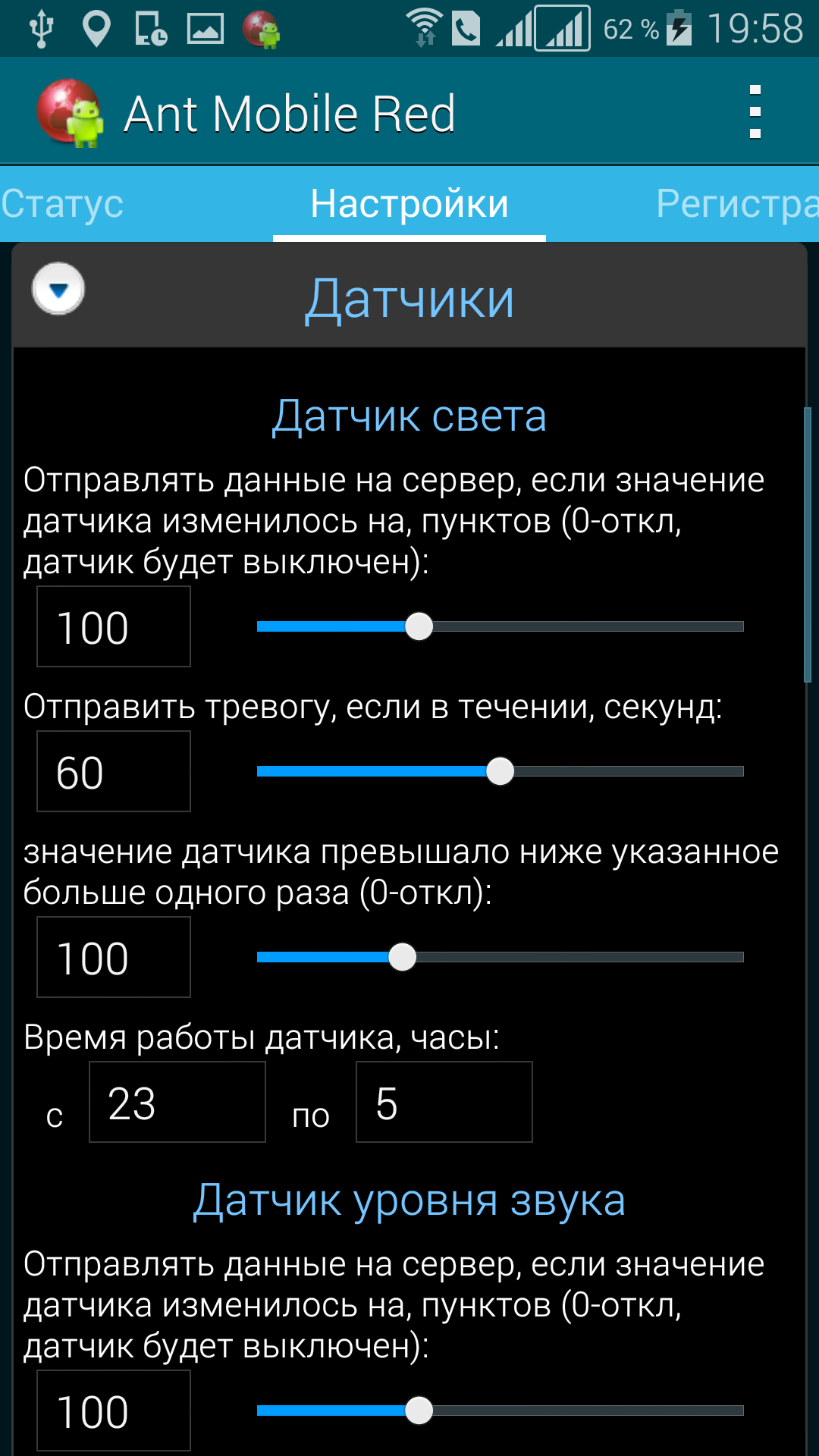Switch to the Регистрация tab
819x1456 pixels.
coord(736,204)
